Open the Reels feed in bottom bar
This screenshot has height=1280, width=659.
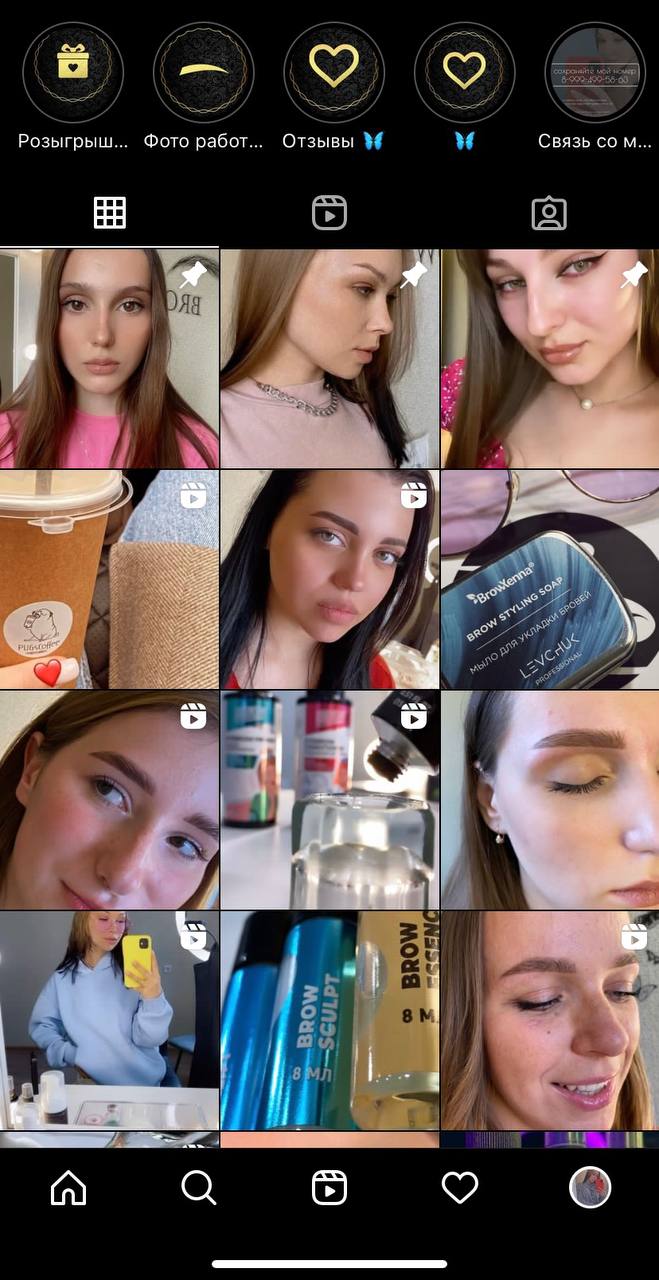tap(329, 1188)
